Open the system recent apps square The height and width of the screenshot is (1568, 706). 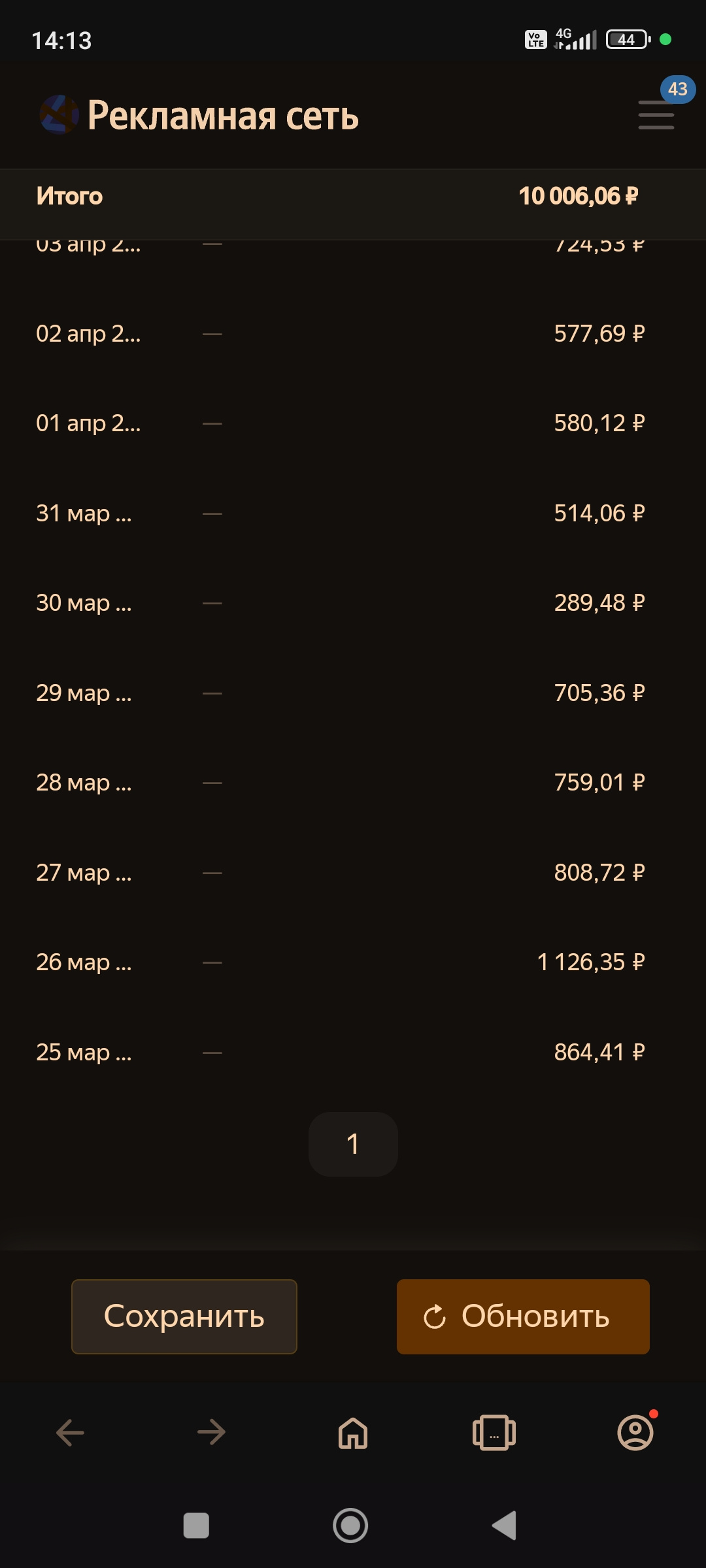tap(196, 1526)
